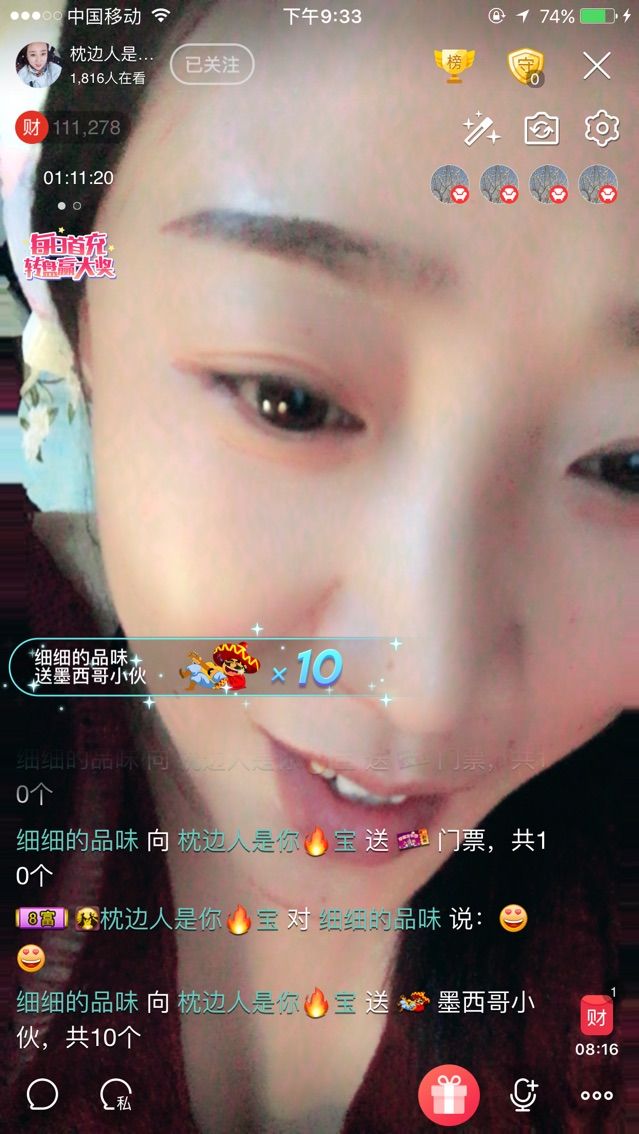
Task: Open private messages 私 icon
Action: (x=116, y=1094)
